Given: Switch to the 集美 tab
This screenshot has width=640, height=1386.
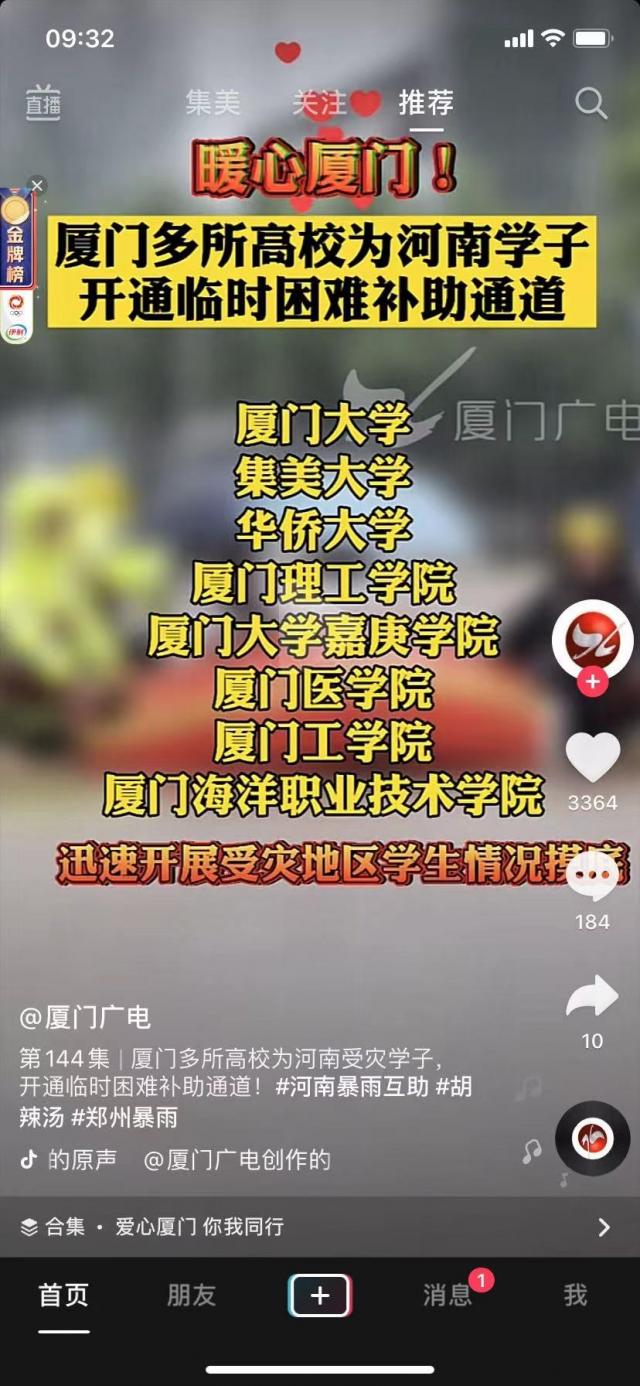Looking at the screenshot, I should tap(213, 102).
